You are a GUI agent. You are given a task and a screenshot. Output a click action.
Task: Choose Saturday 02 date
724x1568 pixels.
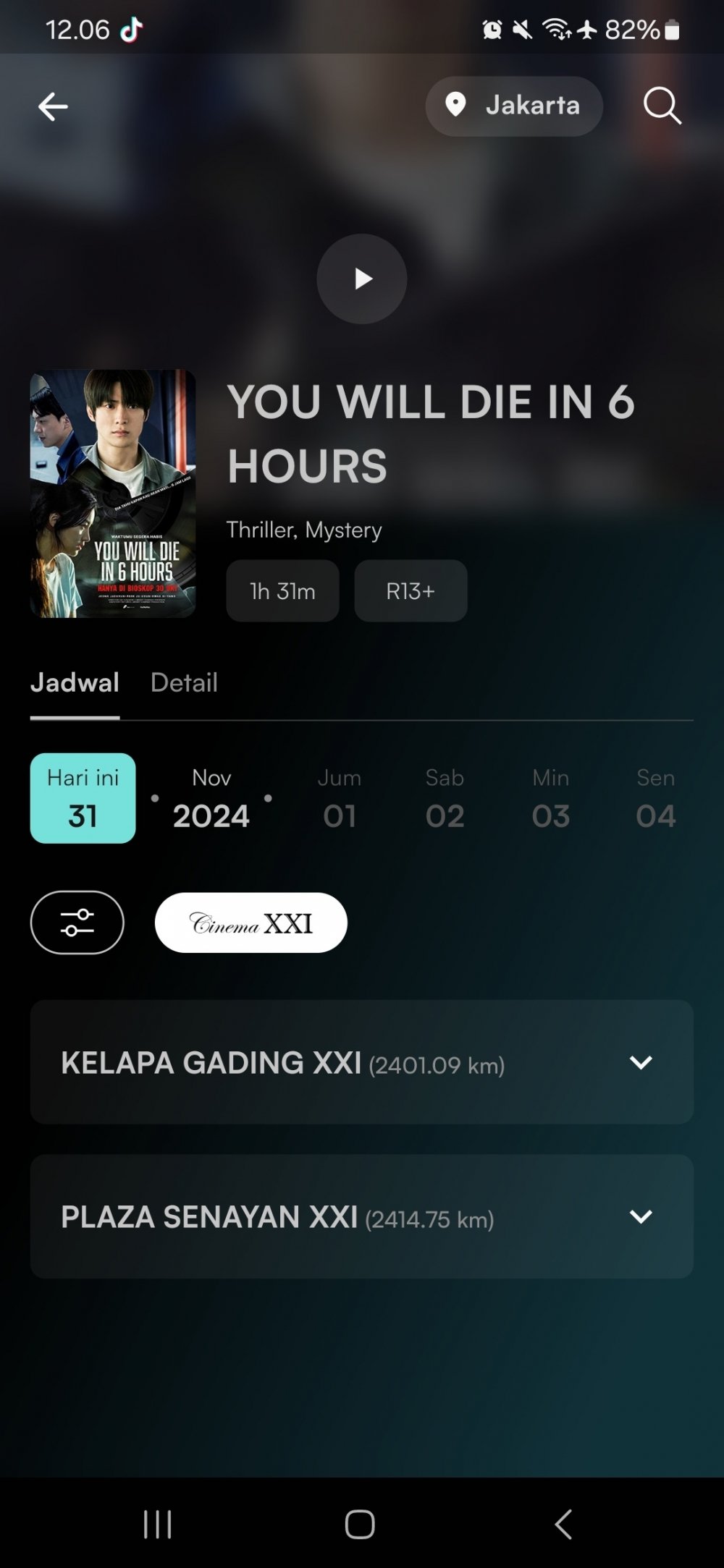point(445,799)
